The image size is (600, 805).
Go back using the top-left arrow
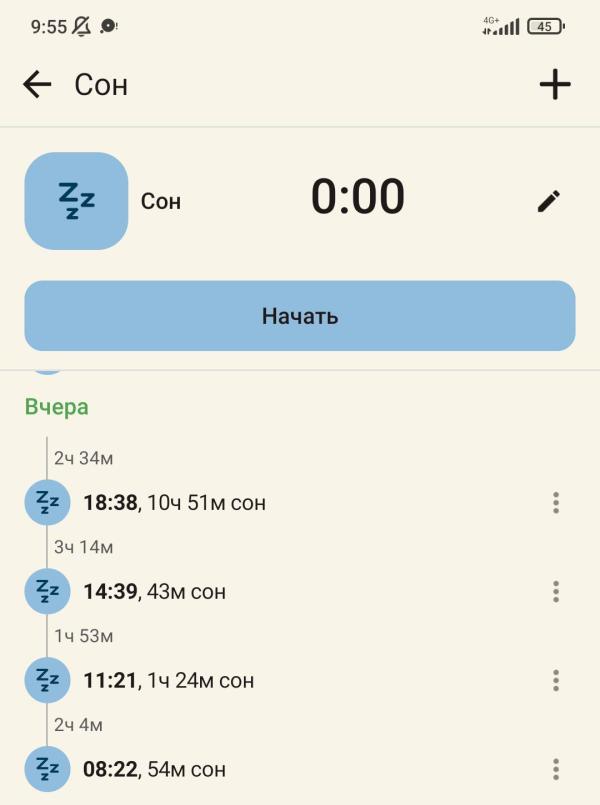(x=37, y=85)
